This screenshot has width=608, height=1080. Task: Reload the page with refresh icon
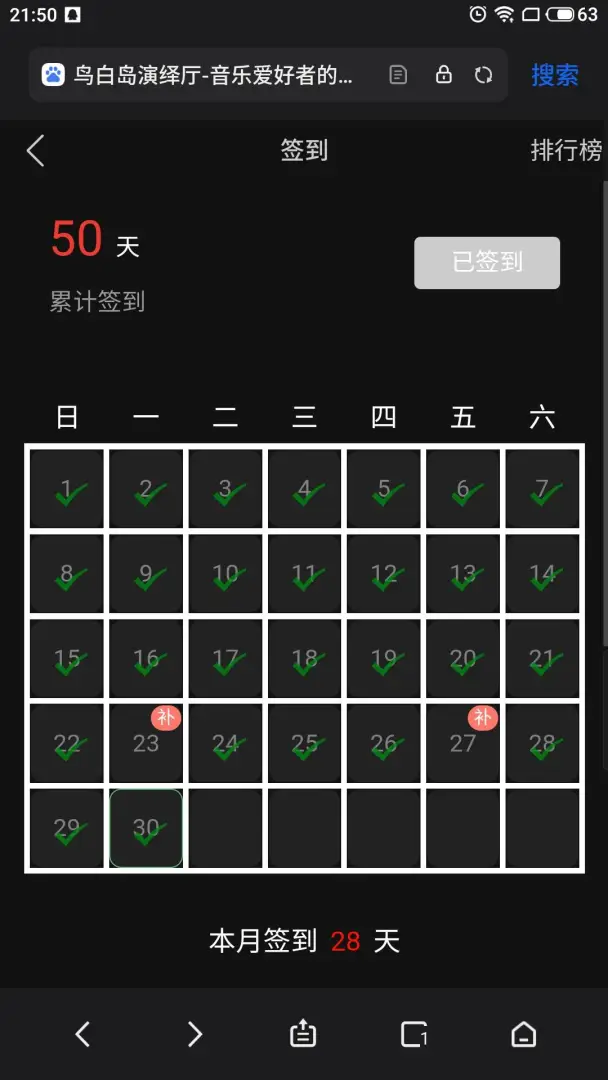tap(484, 74)
